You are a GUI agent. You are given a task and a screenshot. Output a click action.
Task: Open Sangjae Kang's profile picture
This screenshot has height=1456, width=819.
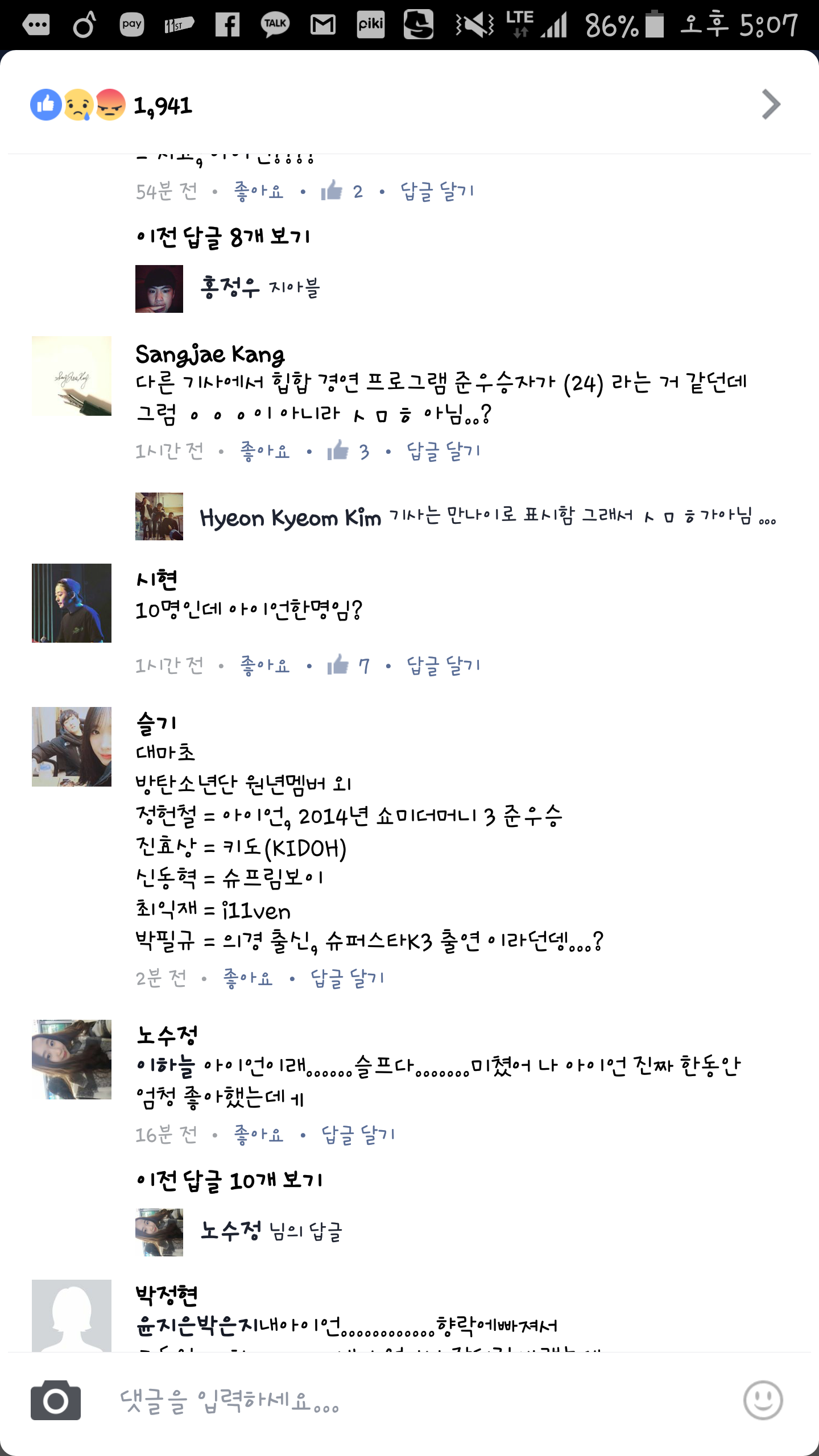tap(72, 376)
